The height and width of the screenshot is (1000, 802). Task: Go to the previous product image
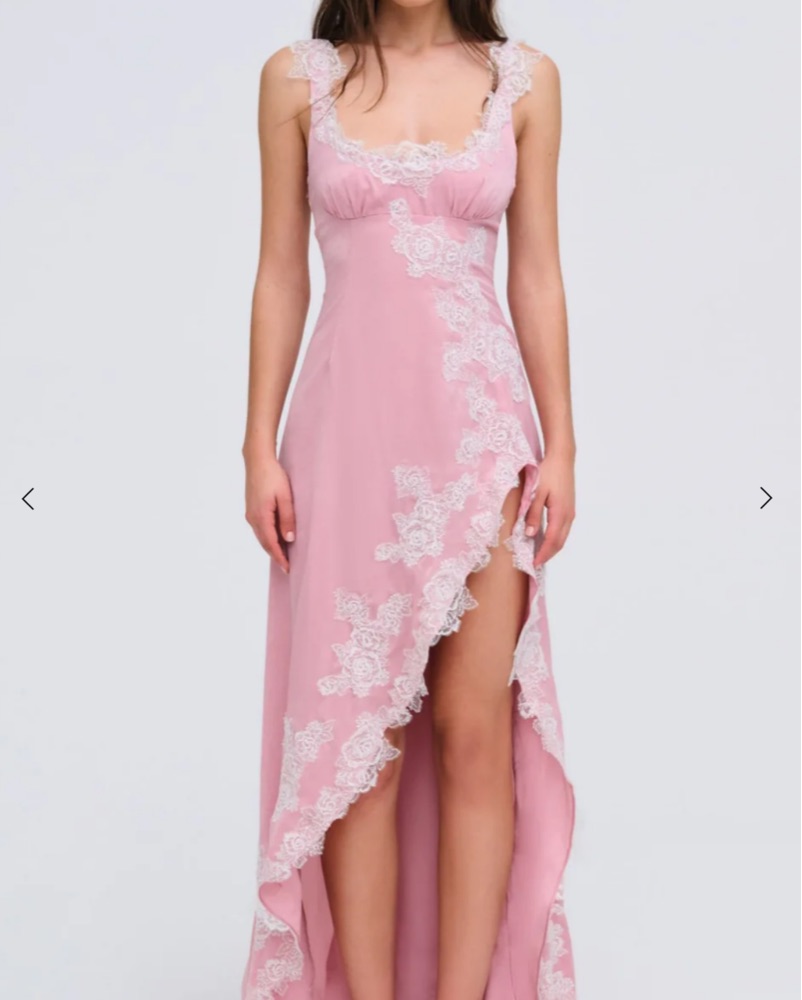(x=28, y=498)
